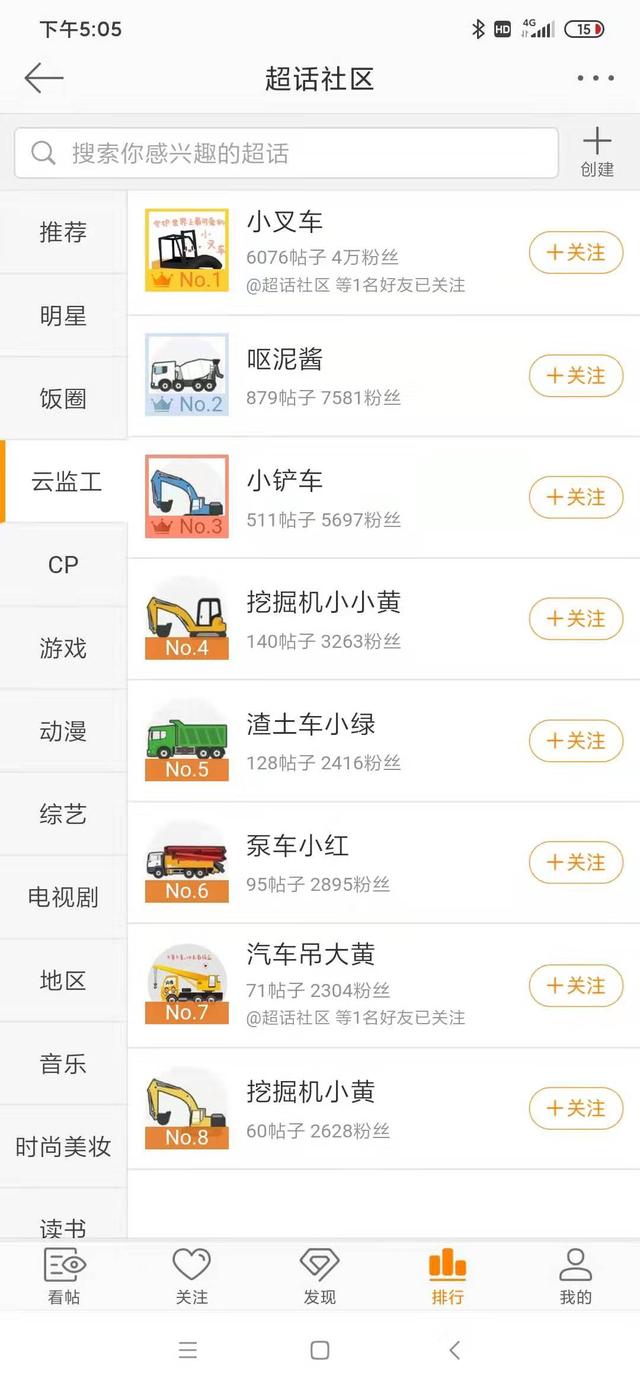
Task: Open the 渣土车小绿 super topic
Action: [311, 724]
